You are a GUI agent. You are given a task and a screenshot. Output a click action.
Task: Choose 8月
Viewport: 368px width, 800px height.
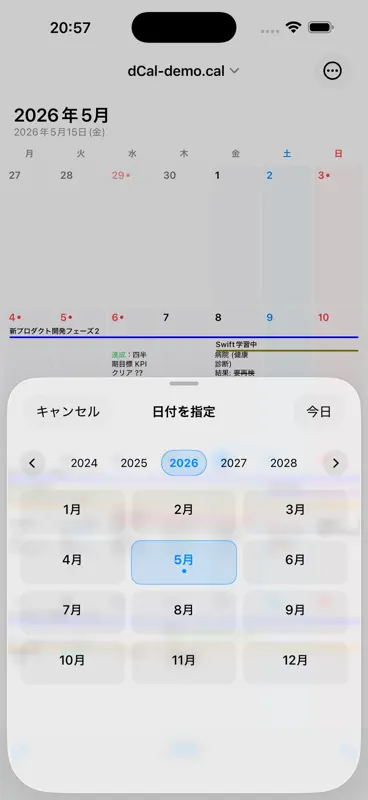[184, 611]
